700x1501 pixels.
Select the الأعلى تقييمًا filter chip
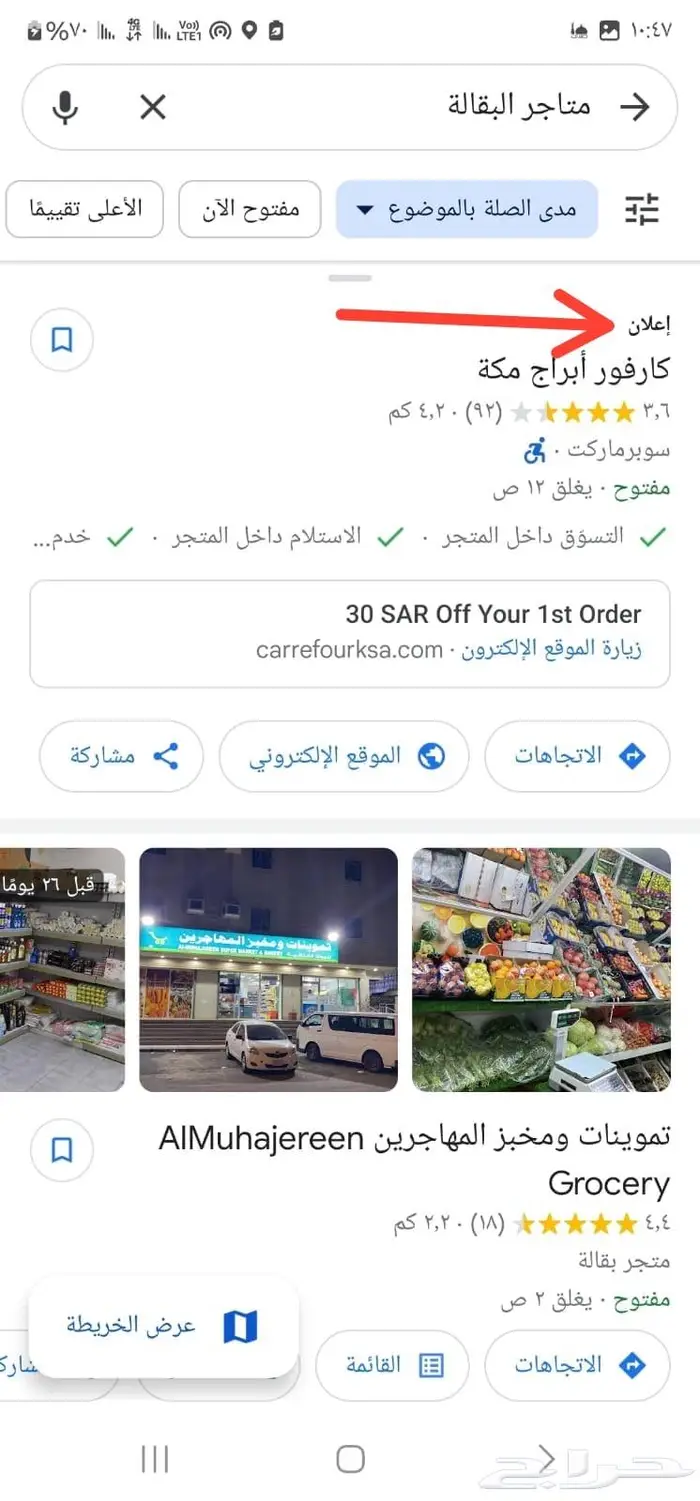click(84, 210)
